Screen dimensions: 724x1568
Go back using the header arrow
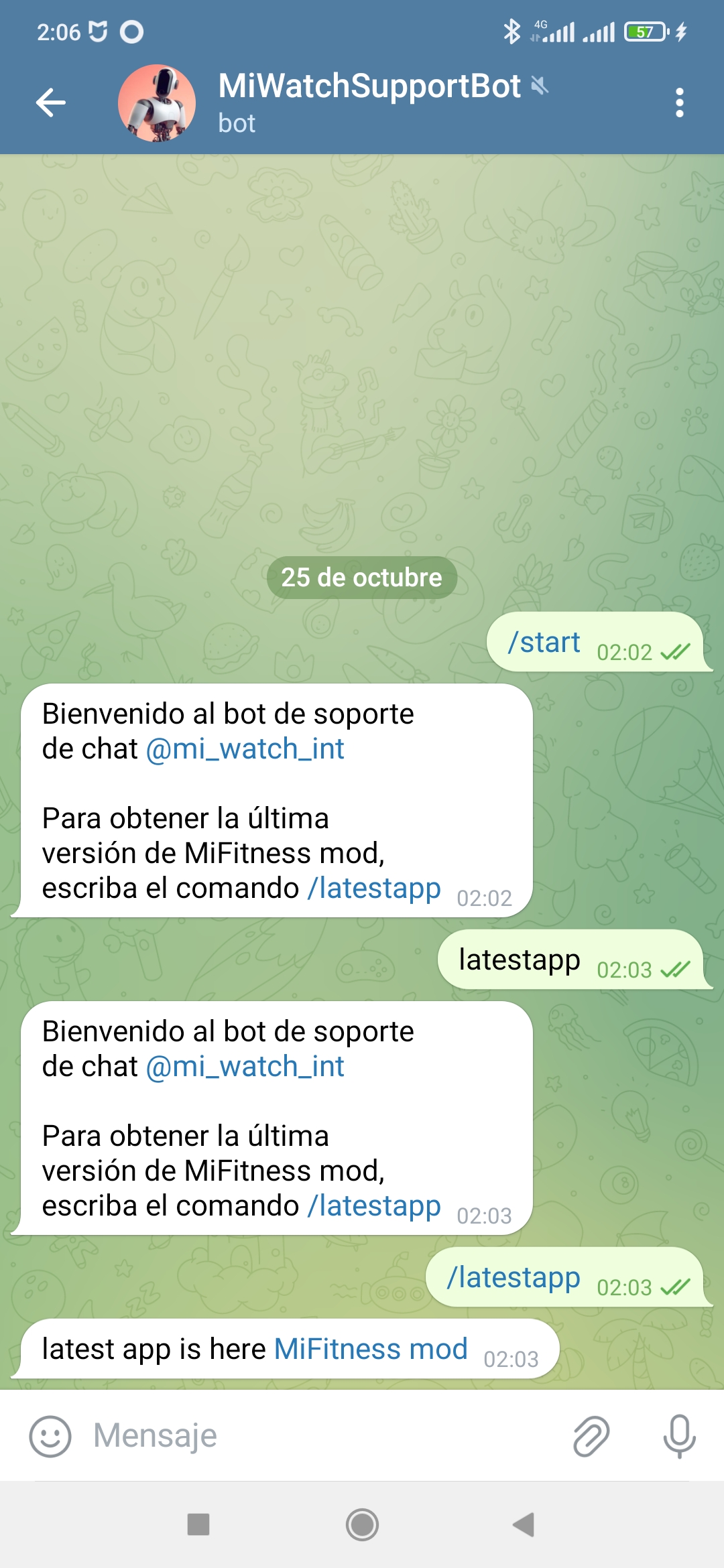click(x=51, y=103)
